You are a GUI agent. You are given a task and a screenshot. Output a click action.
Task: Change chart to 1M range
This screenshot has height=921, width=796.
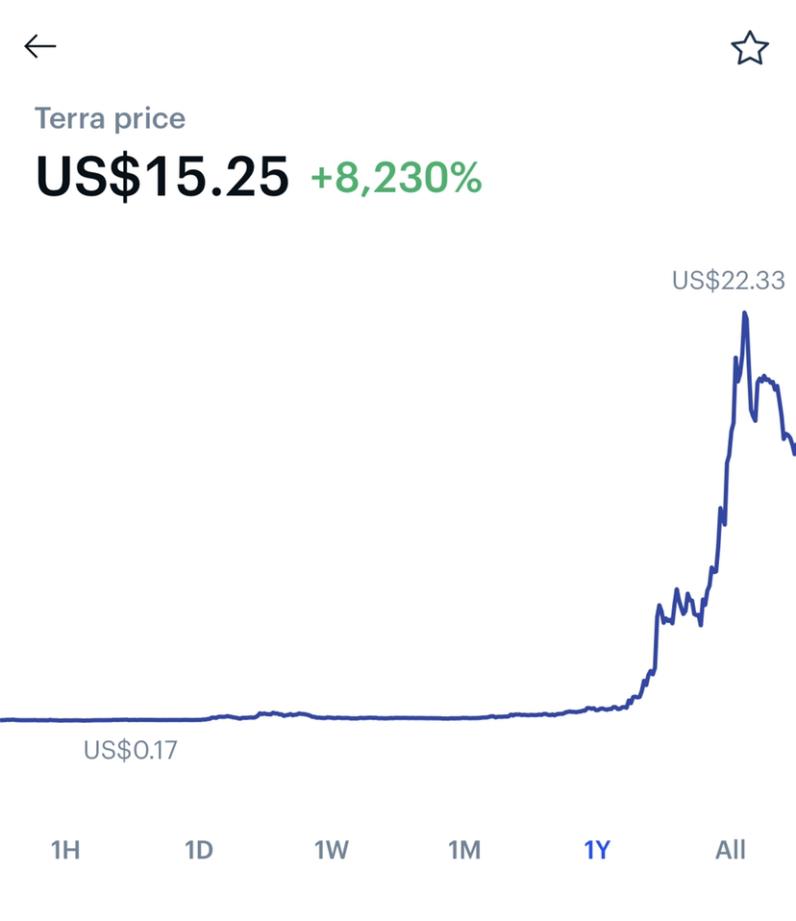(x=464, y=851)
